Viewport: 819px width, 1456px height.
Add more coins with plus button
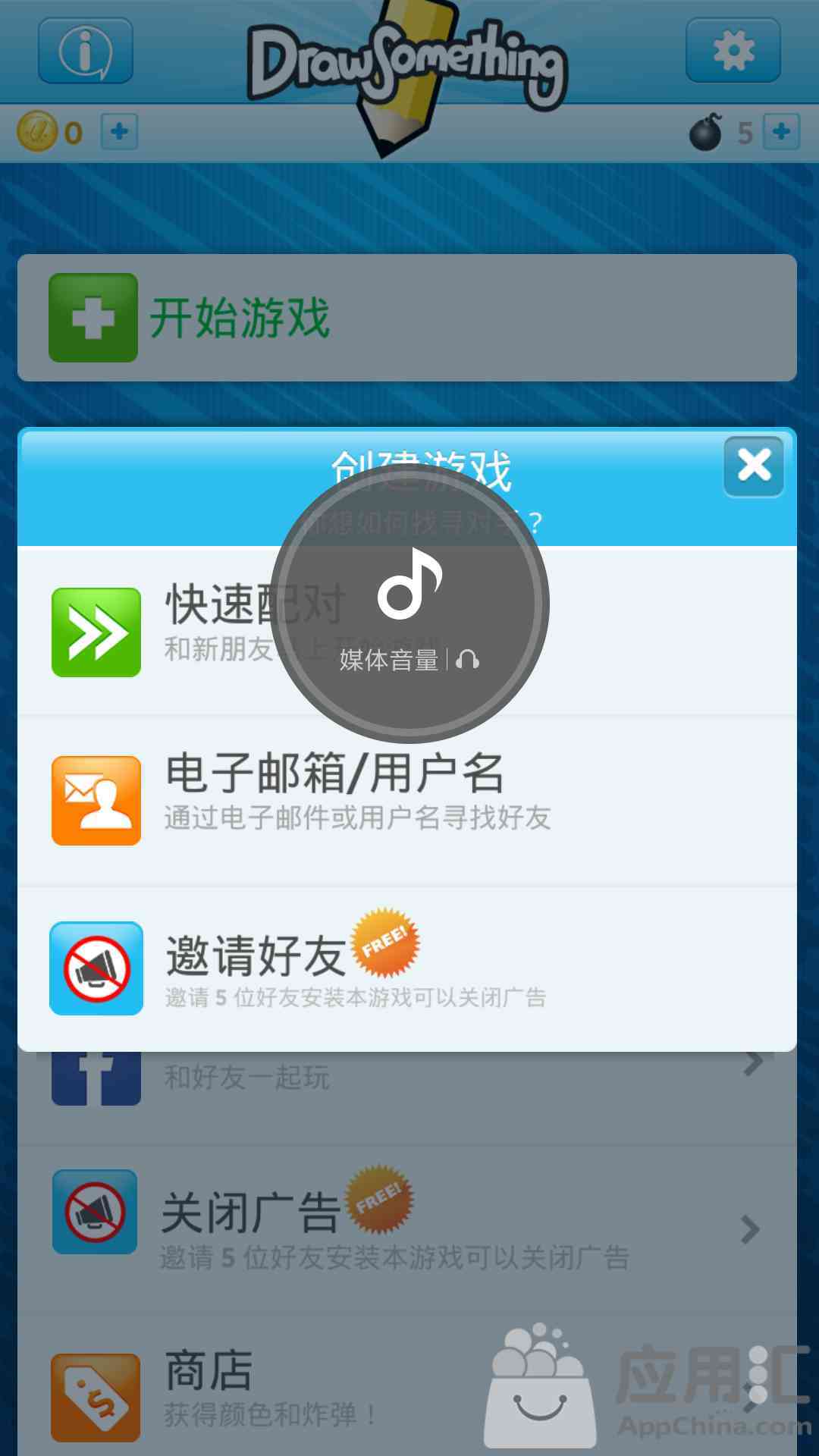pos(119,133)
